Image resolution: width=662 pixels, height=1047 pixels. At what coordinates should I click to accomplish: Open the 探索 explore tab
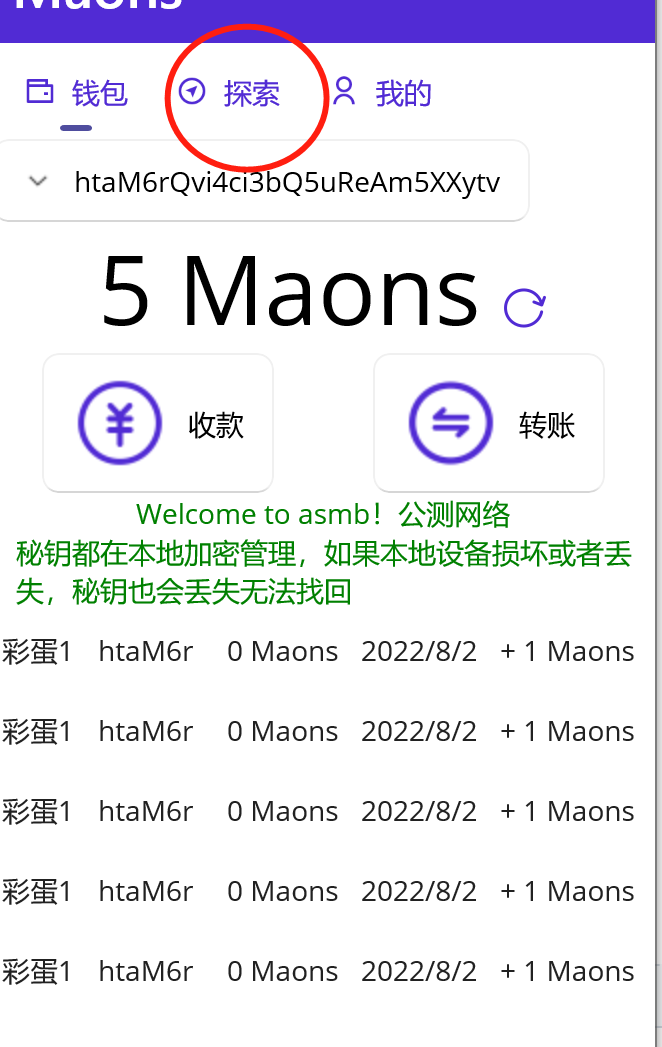[x=229, y=93]
